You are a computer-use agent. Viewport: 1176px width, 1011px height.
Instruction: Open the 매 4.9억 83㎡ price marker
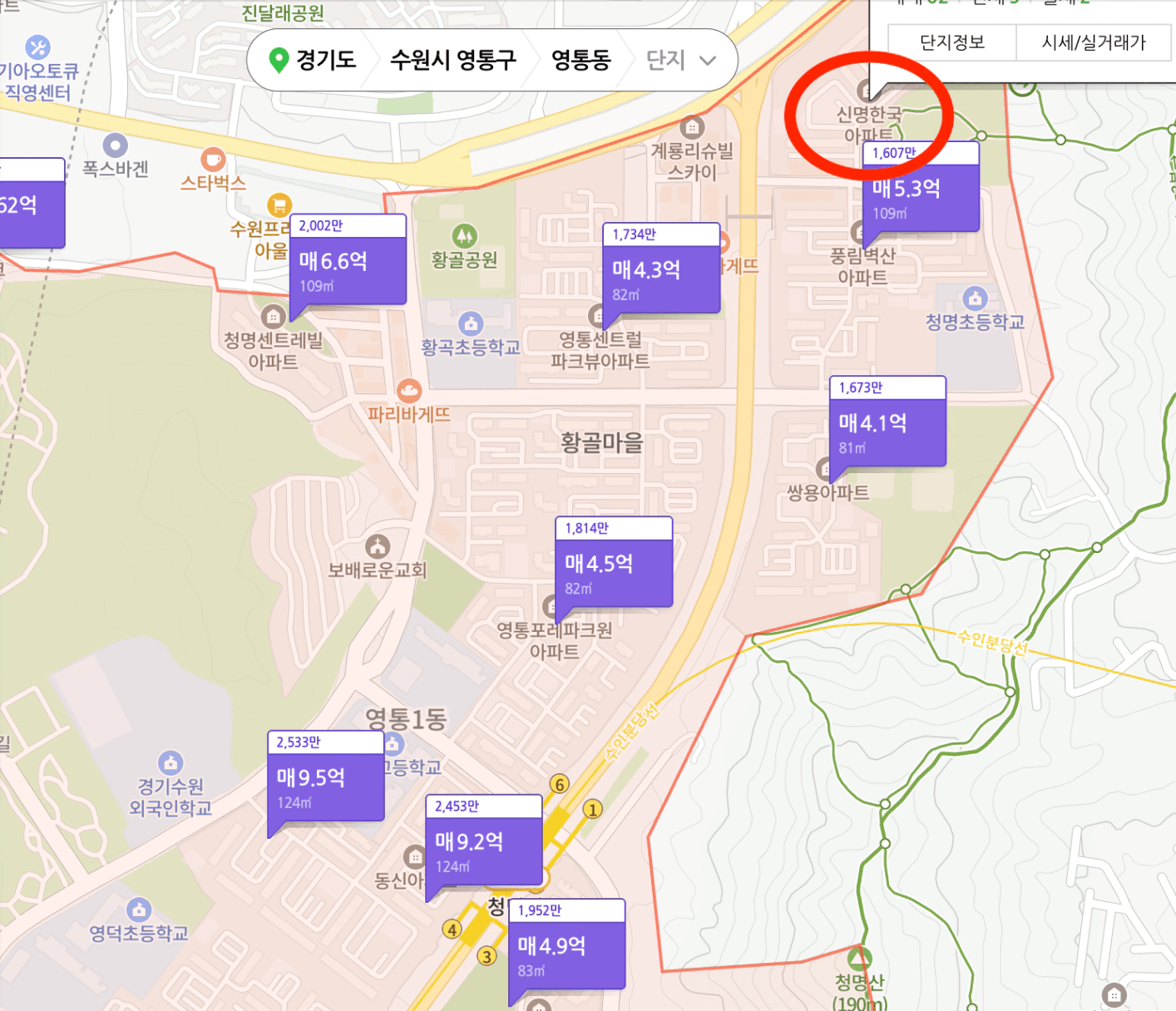tap(566, 953)
